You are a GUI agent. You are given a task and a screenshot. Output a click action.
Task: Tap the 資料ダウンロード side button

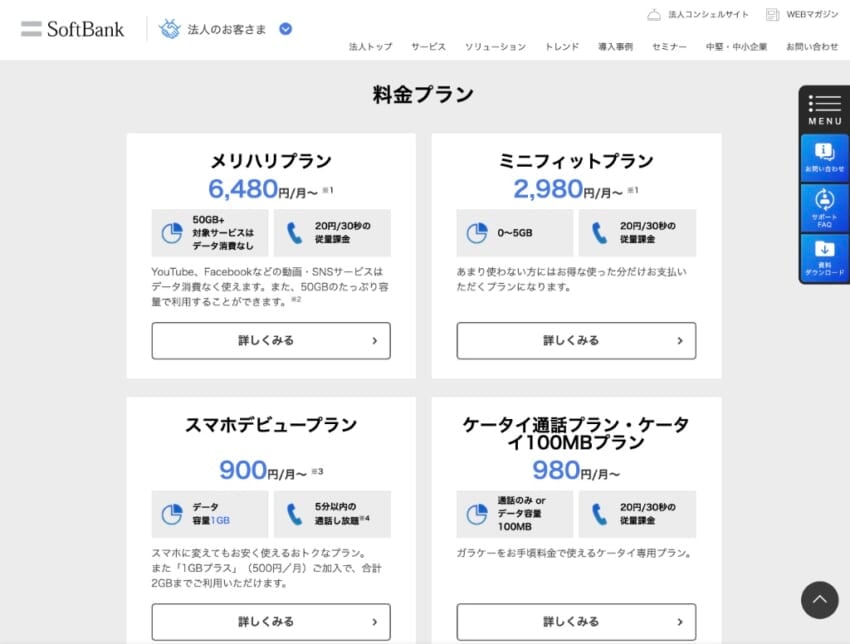[825, 258]
